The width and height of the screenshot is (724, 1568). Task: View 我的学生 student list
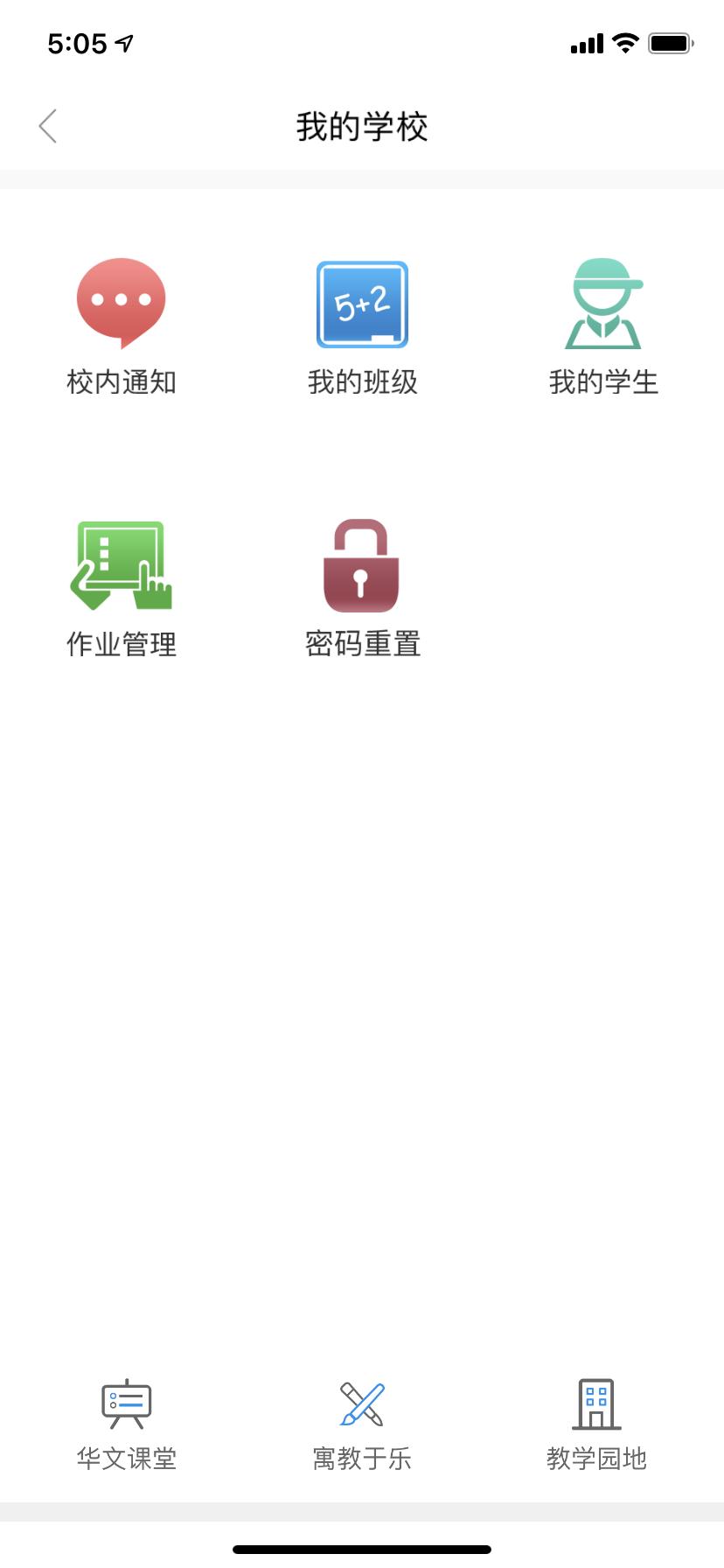click(x=603, y=325)
